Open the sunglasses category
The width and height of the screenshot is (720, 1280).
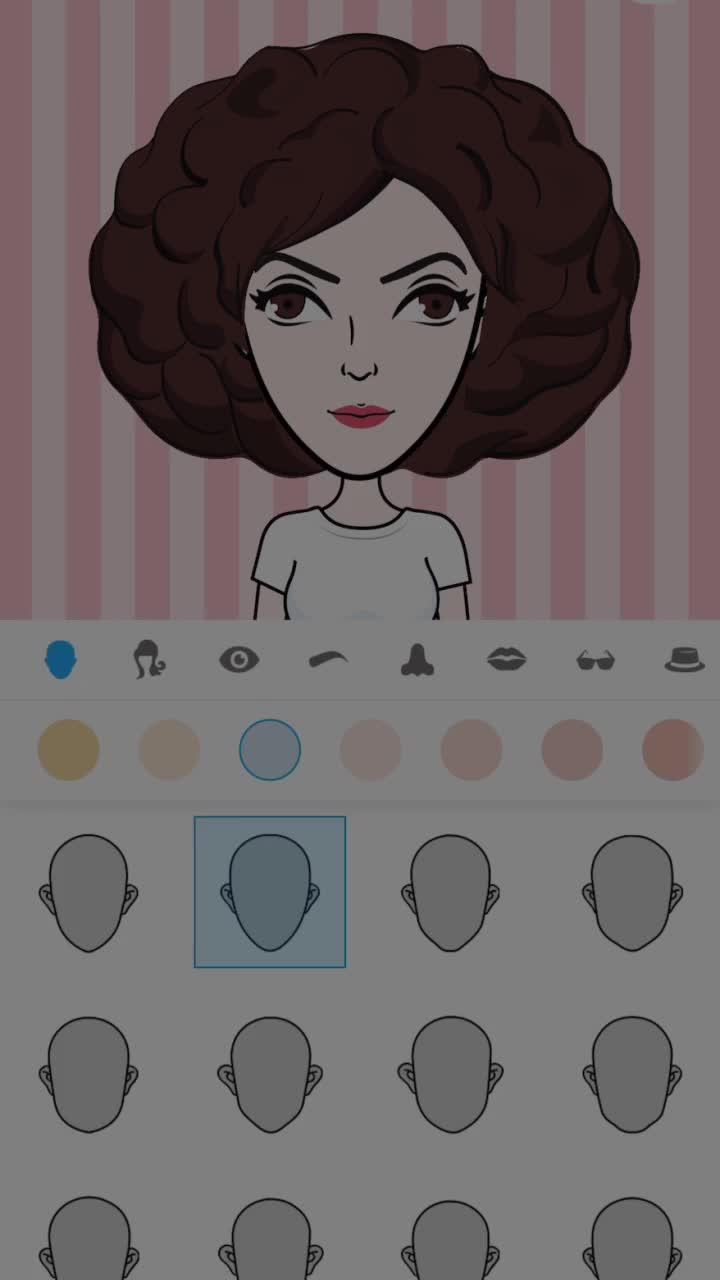point(596,660)
